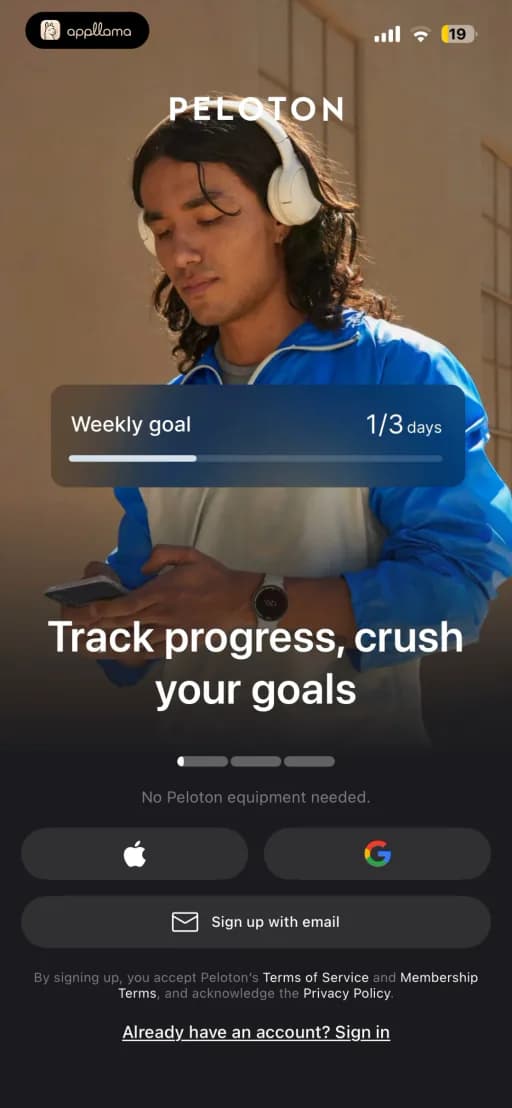This screenshot has height=1108, width=512.
Task: Read the Membership Terms
Action: tap(297, 985)
